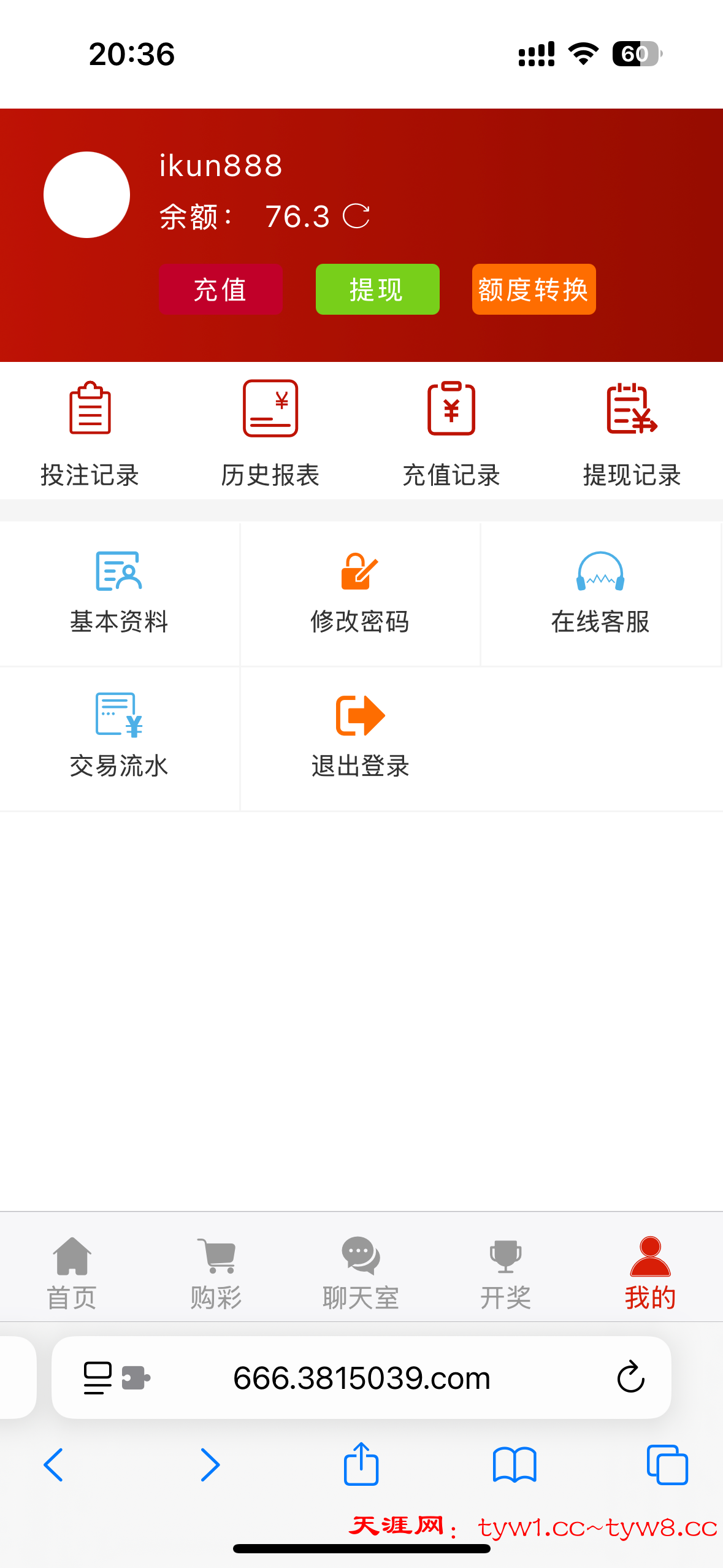Image resolution: width=723 pixels, height=1568 pixels.
Task: Open 充值记录 recharge records
Action: [451, 433]
